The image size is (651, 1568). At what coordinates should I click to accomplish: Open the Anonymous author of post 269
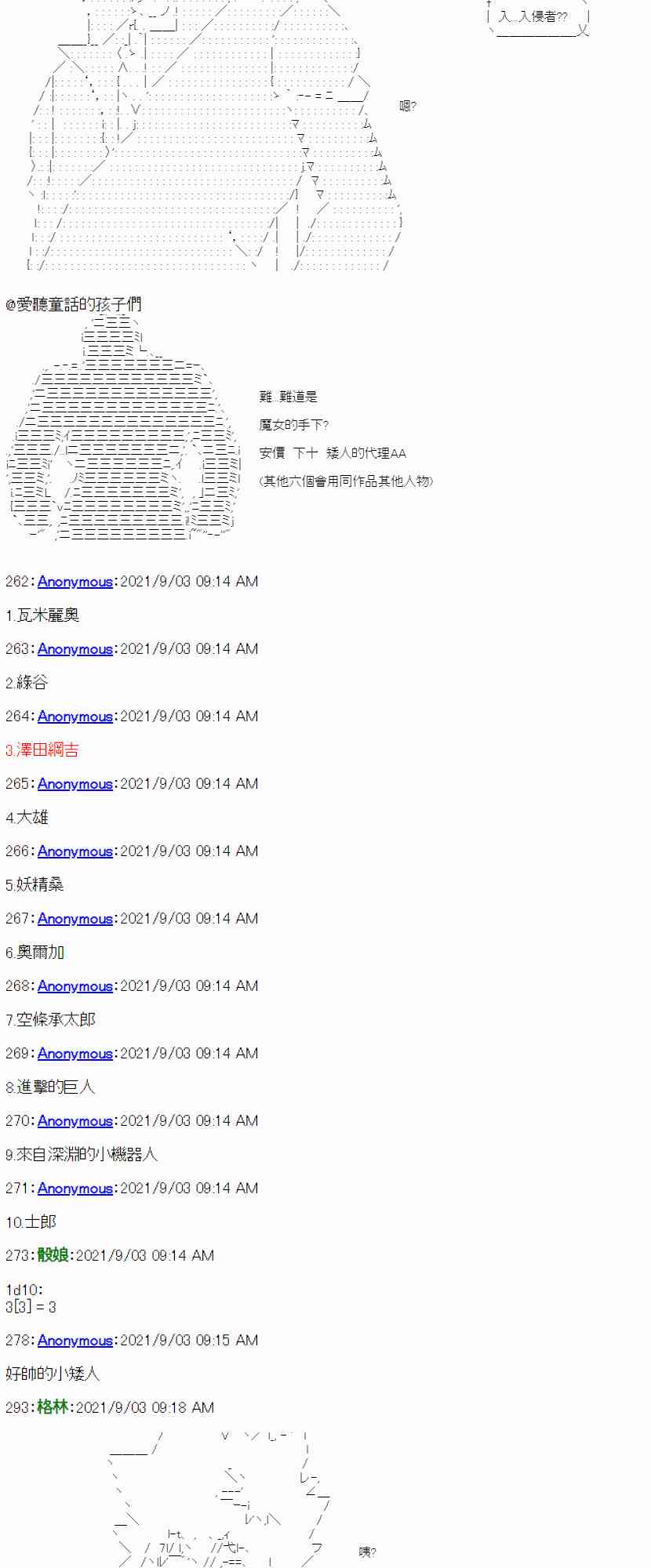[75, 1054]
